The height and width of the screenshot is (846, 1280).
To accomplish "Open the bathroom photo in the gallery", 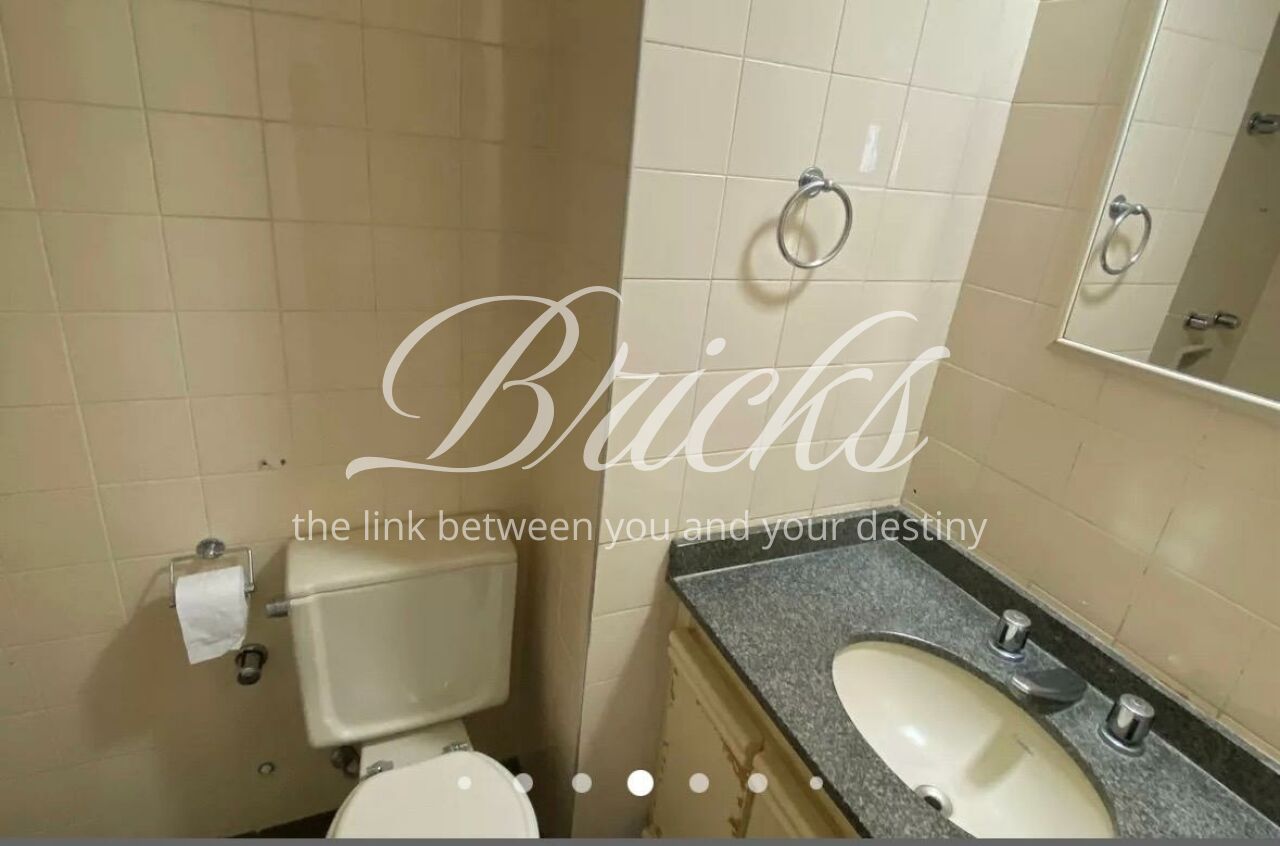I will tap(640, 419).
